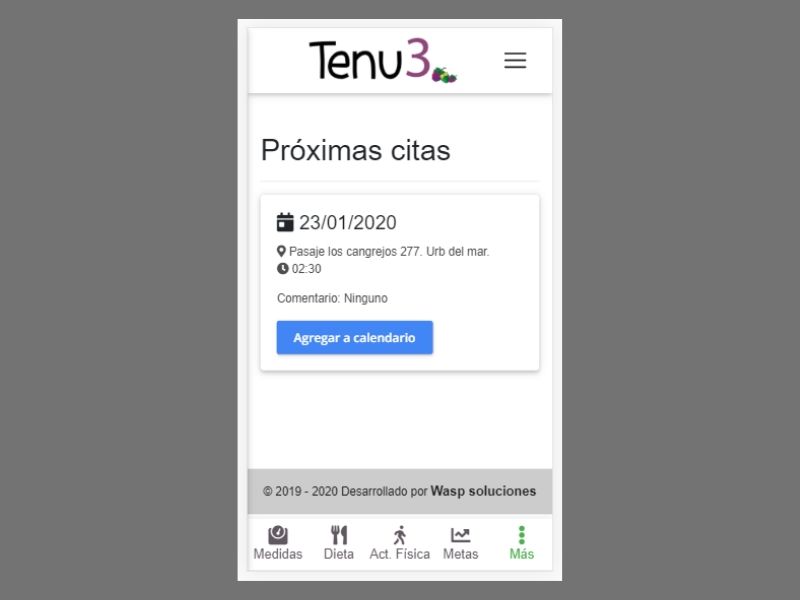The width and height of the screenshot is (800, 600).
Task: Select the Metas tab
Action: click(461, 543)
